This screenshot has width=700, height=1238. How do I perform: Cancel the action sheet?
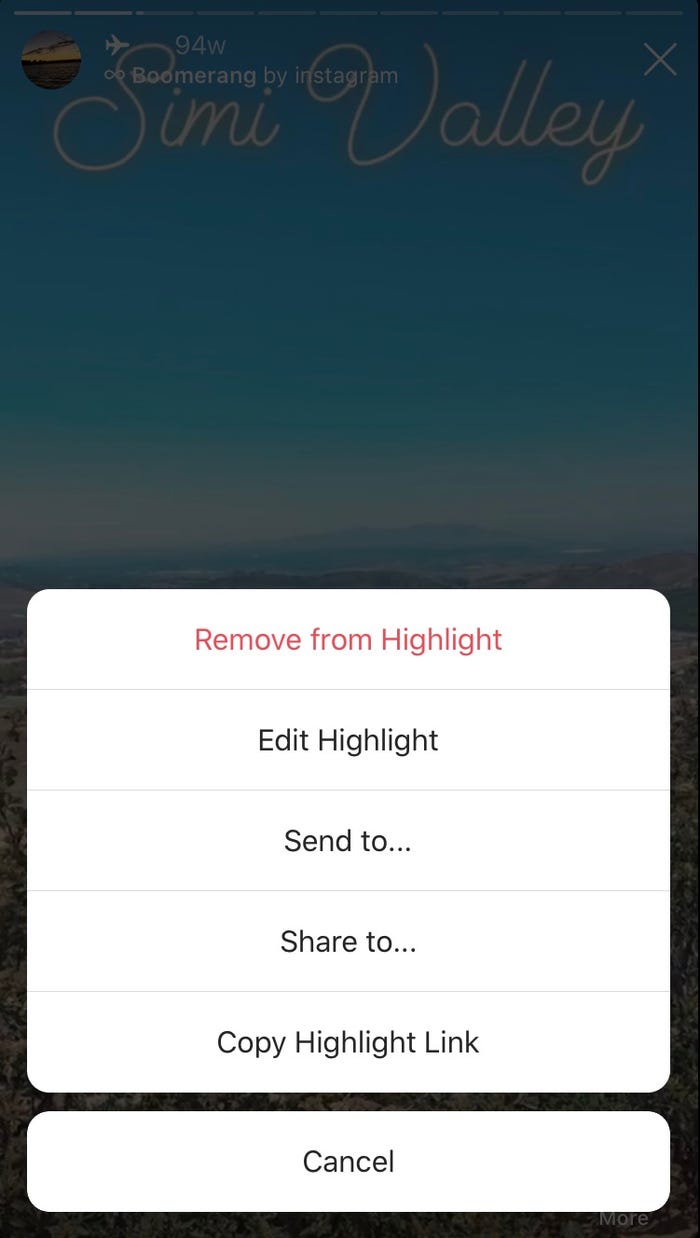click(x=348, y=1161)
